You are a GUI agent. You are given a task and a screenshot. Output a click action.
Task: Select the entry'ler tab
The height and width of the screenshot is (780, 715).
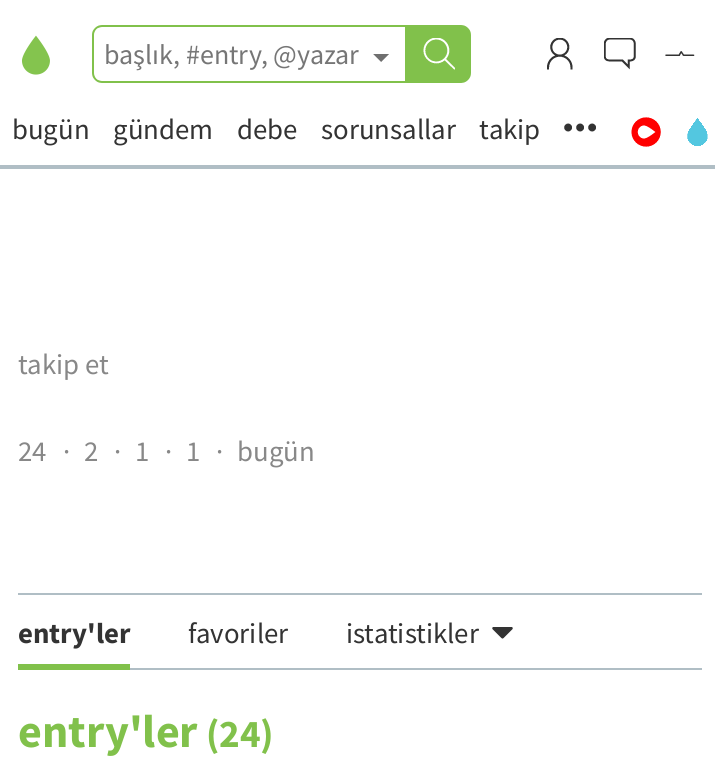coord(74,633)
